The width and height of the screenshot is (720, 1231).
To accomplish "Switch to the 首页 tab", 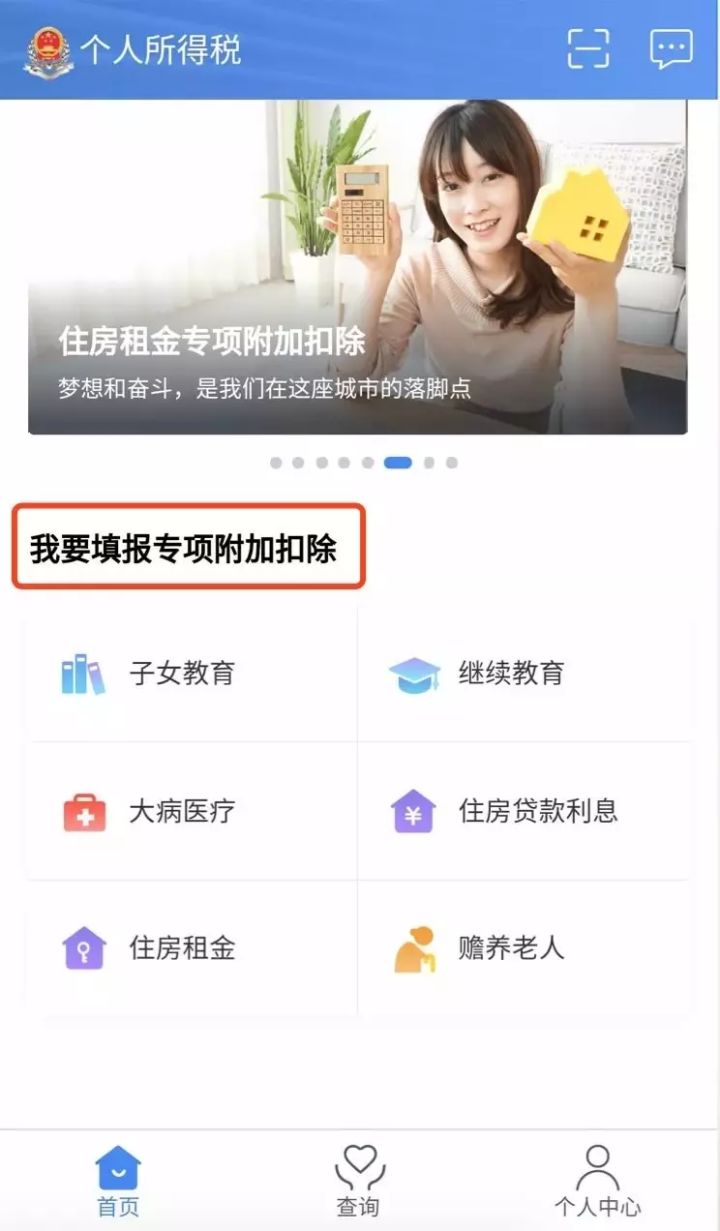I will click(x=118, y=1181).
